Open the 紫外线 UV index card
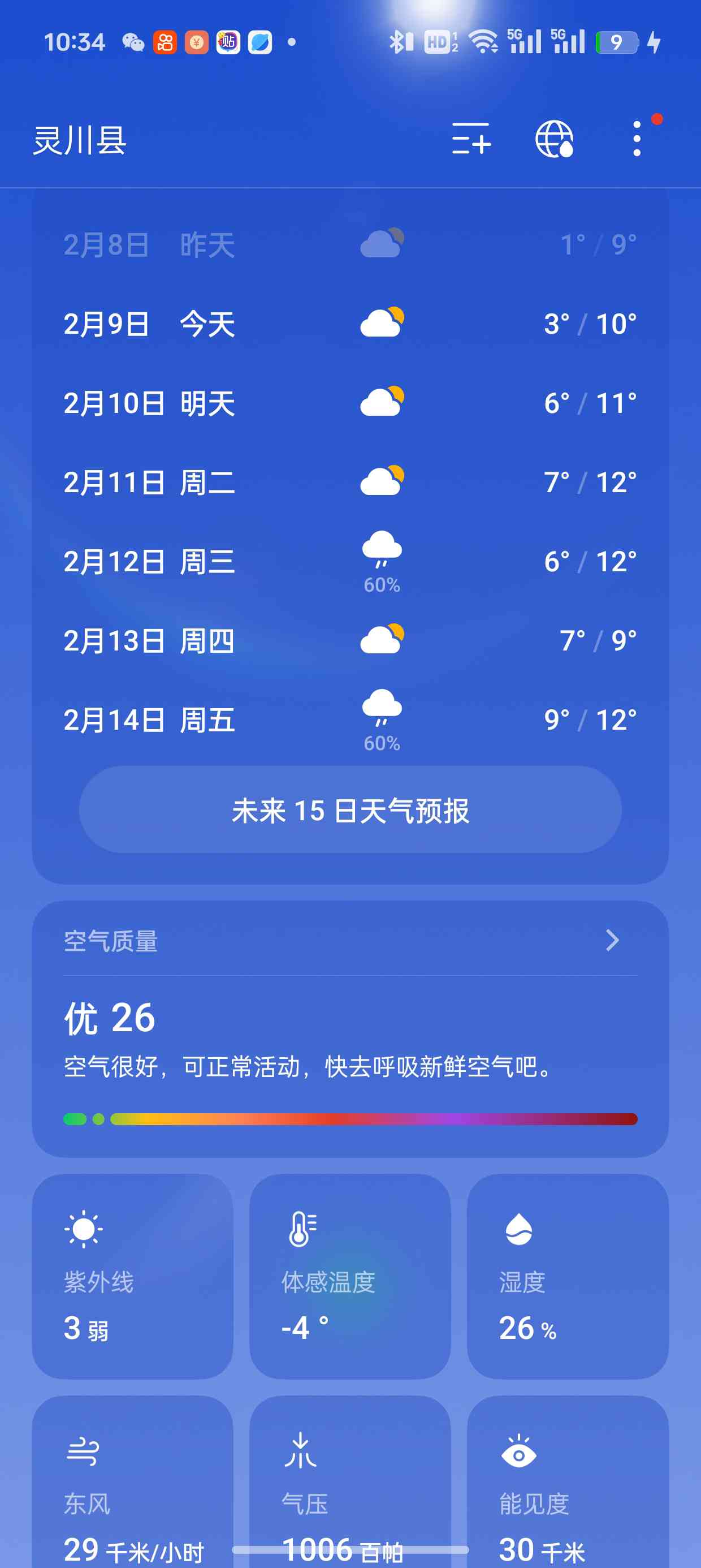 (x=133, y=1277)
